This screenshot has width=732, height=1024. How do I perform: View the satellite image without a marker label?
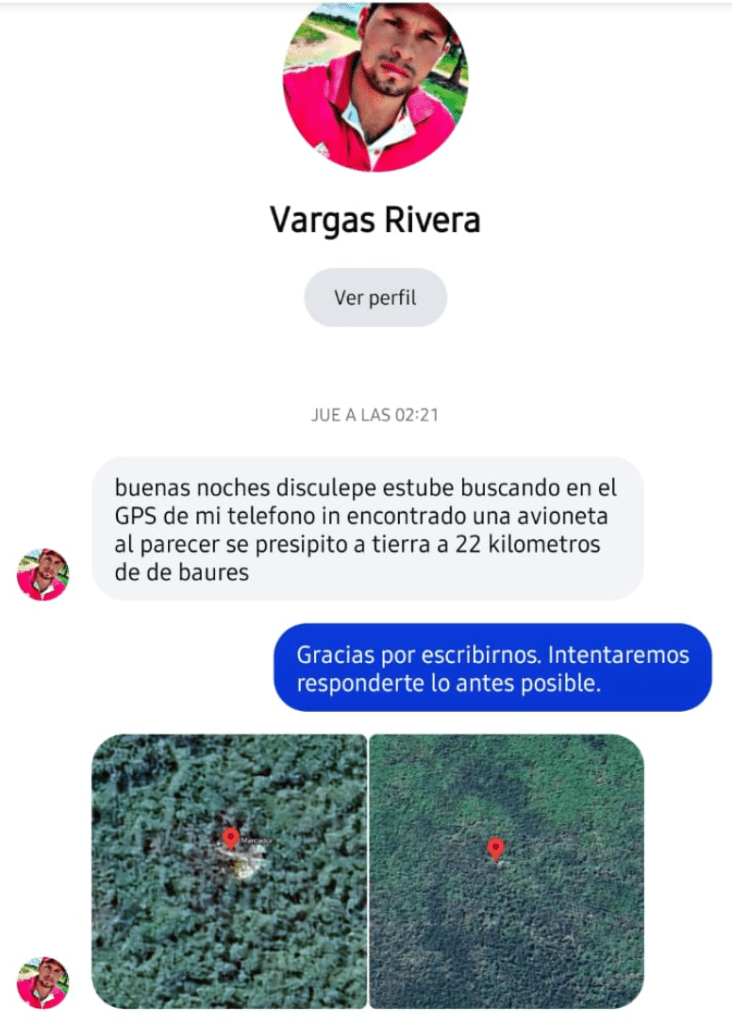(x=507, y=871)
